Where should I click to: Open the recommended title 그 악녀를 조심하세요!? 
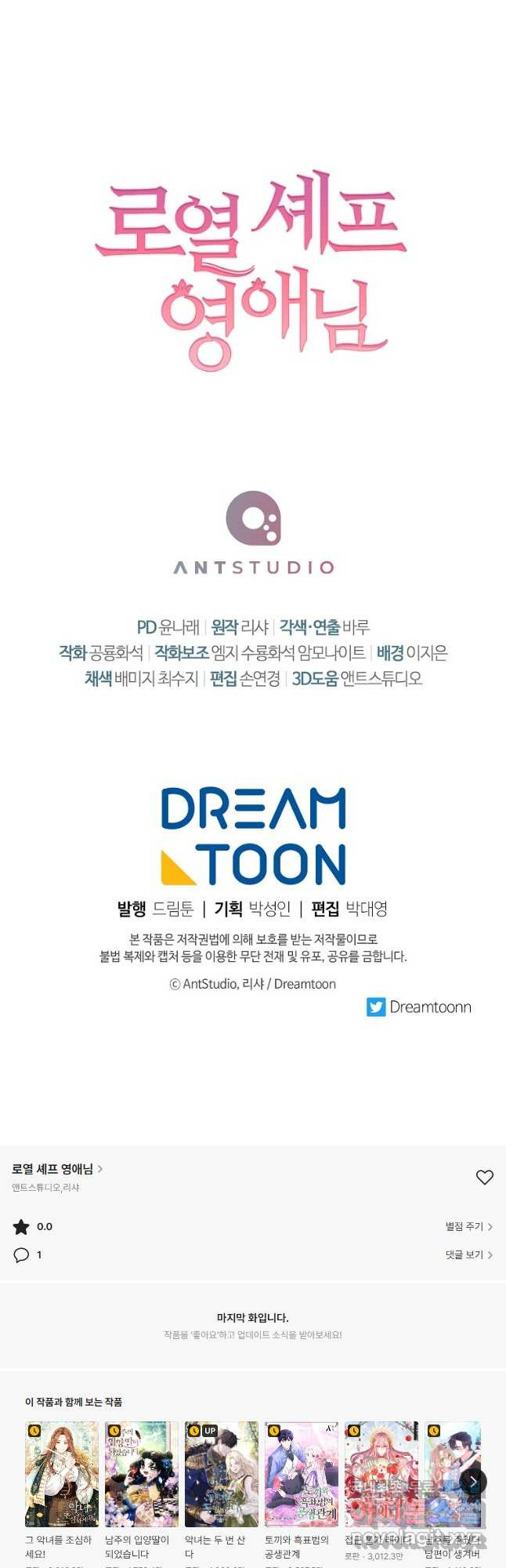(x=62, y=1474)
